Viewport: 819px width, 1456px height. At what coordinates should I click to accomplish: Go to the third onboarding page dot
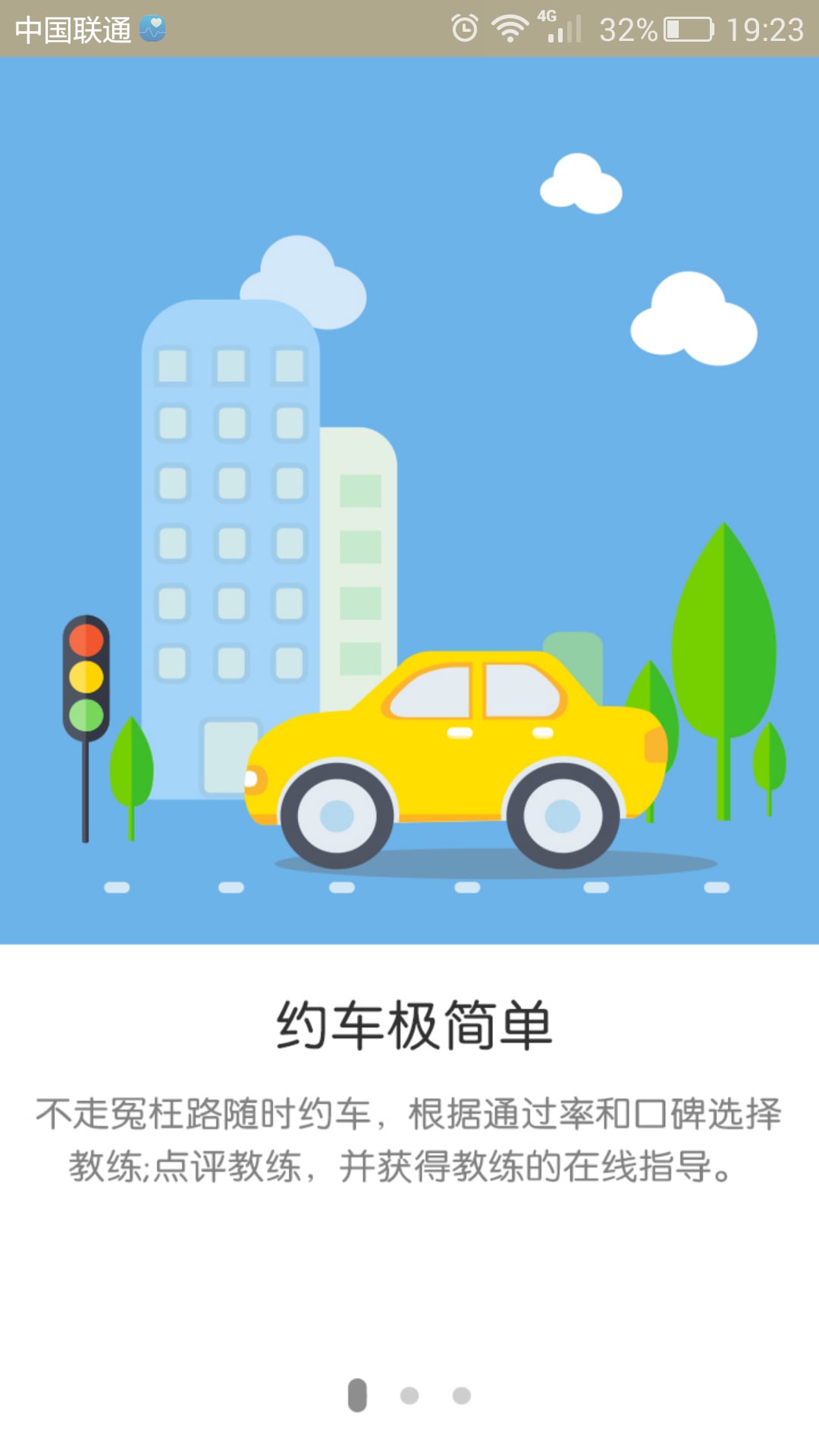click(462, 1395)
